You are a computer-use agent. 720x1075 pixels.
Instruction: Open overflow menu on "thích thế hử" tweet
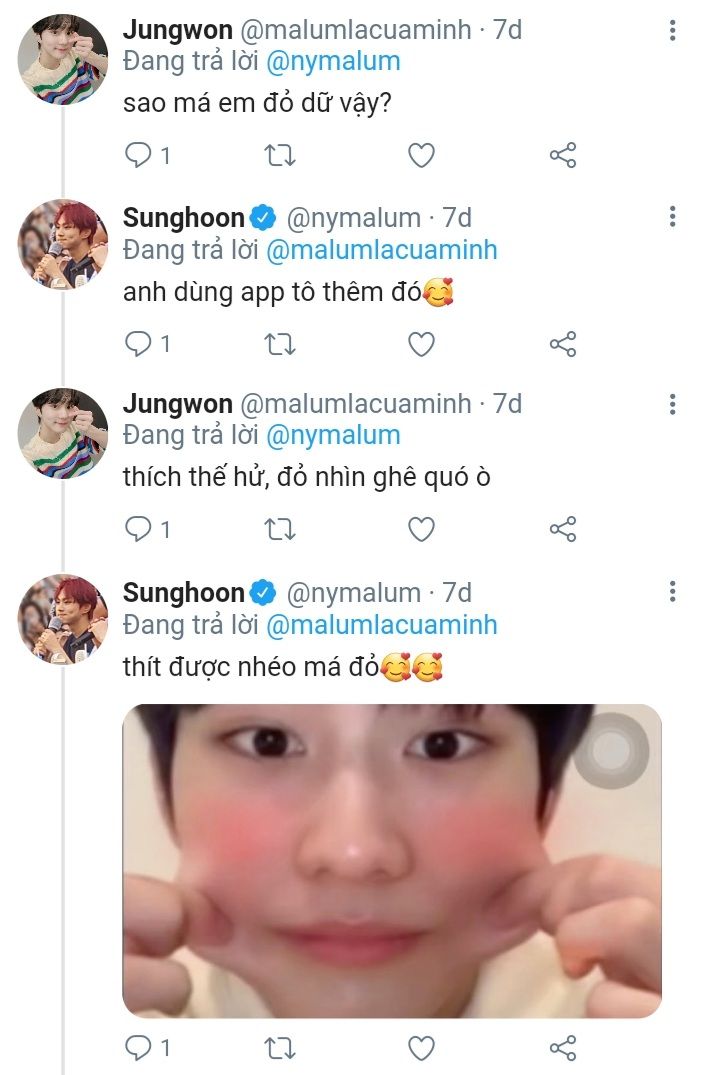[x=672, y=404]
